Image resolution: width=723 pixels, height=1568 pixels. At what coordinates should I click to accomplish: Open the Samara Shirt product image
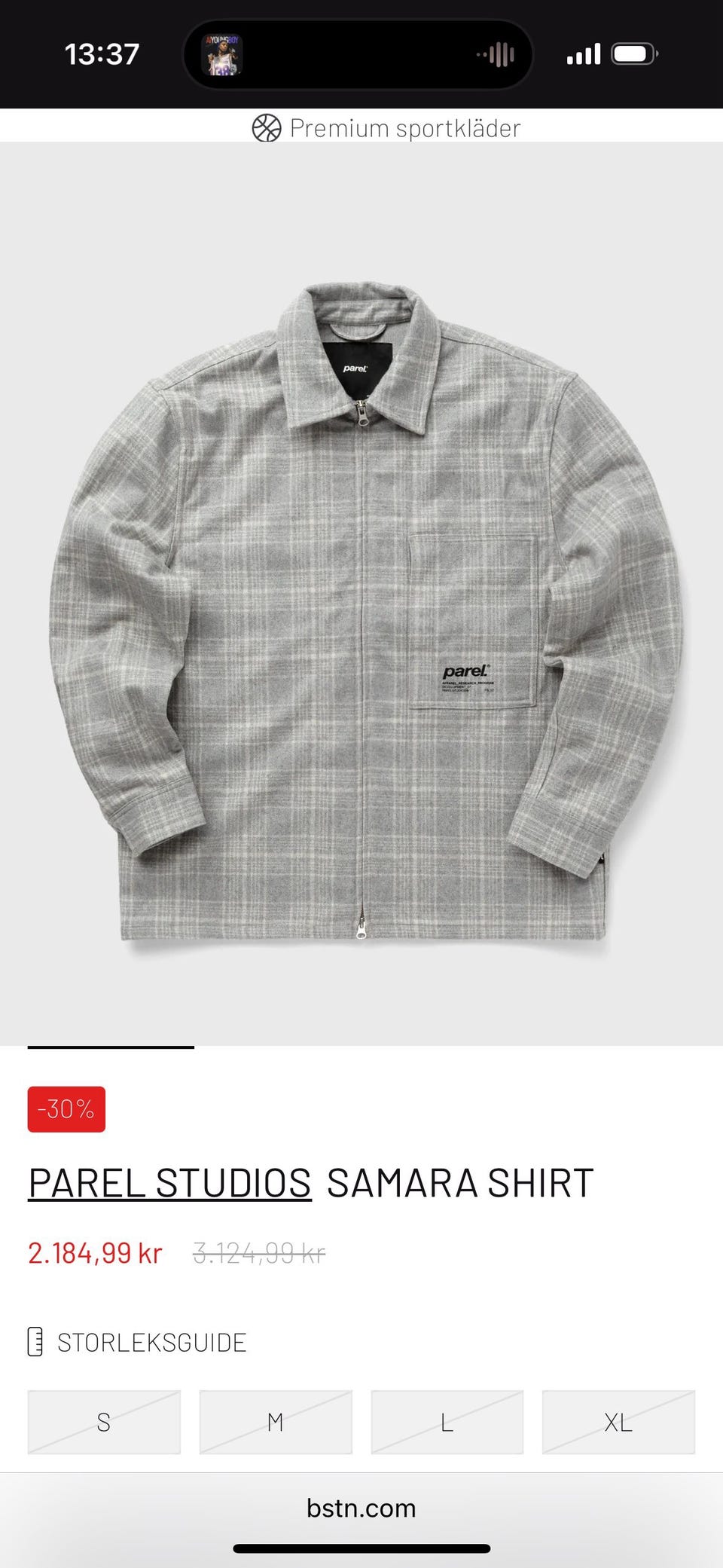(361, 603)
